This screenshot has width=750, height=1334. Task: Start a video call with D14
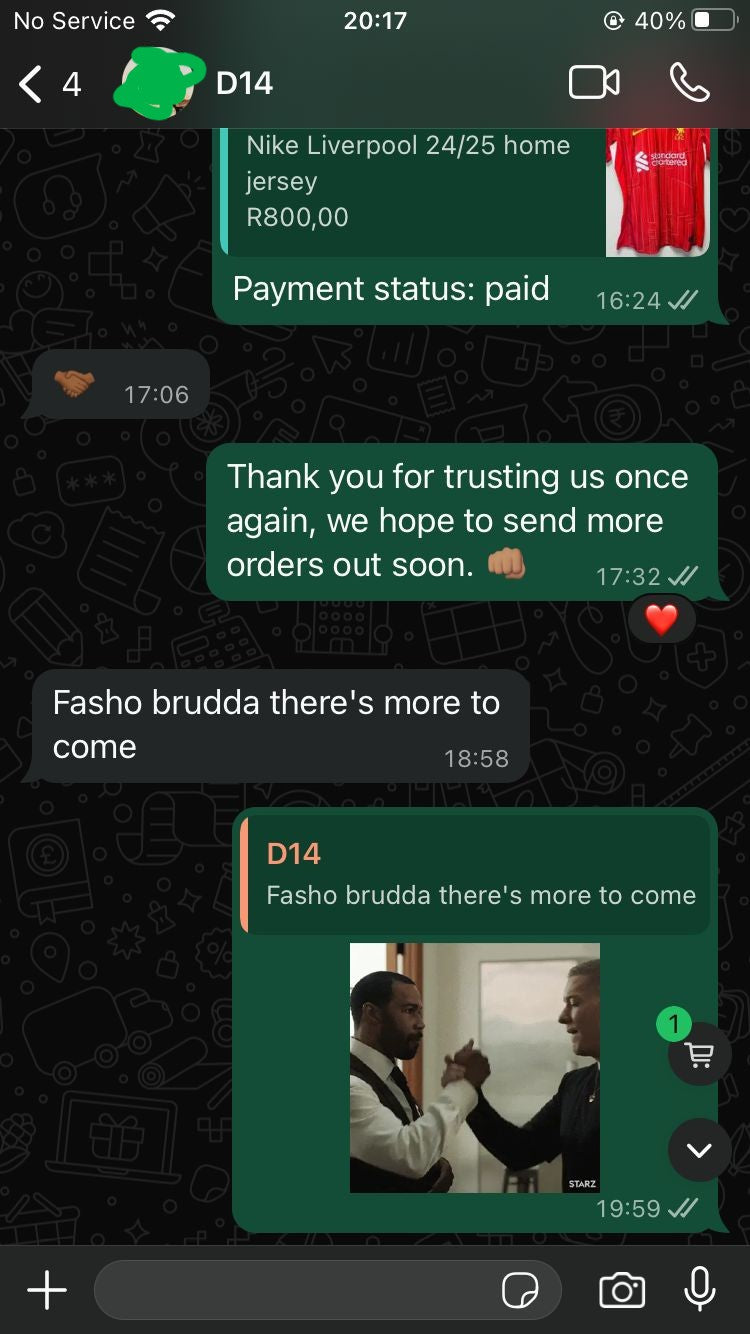point(594,83)
